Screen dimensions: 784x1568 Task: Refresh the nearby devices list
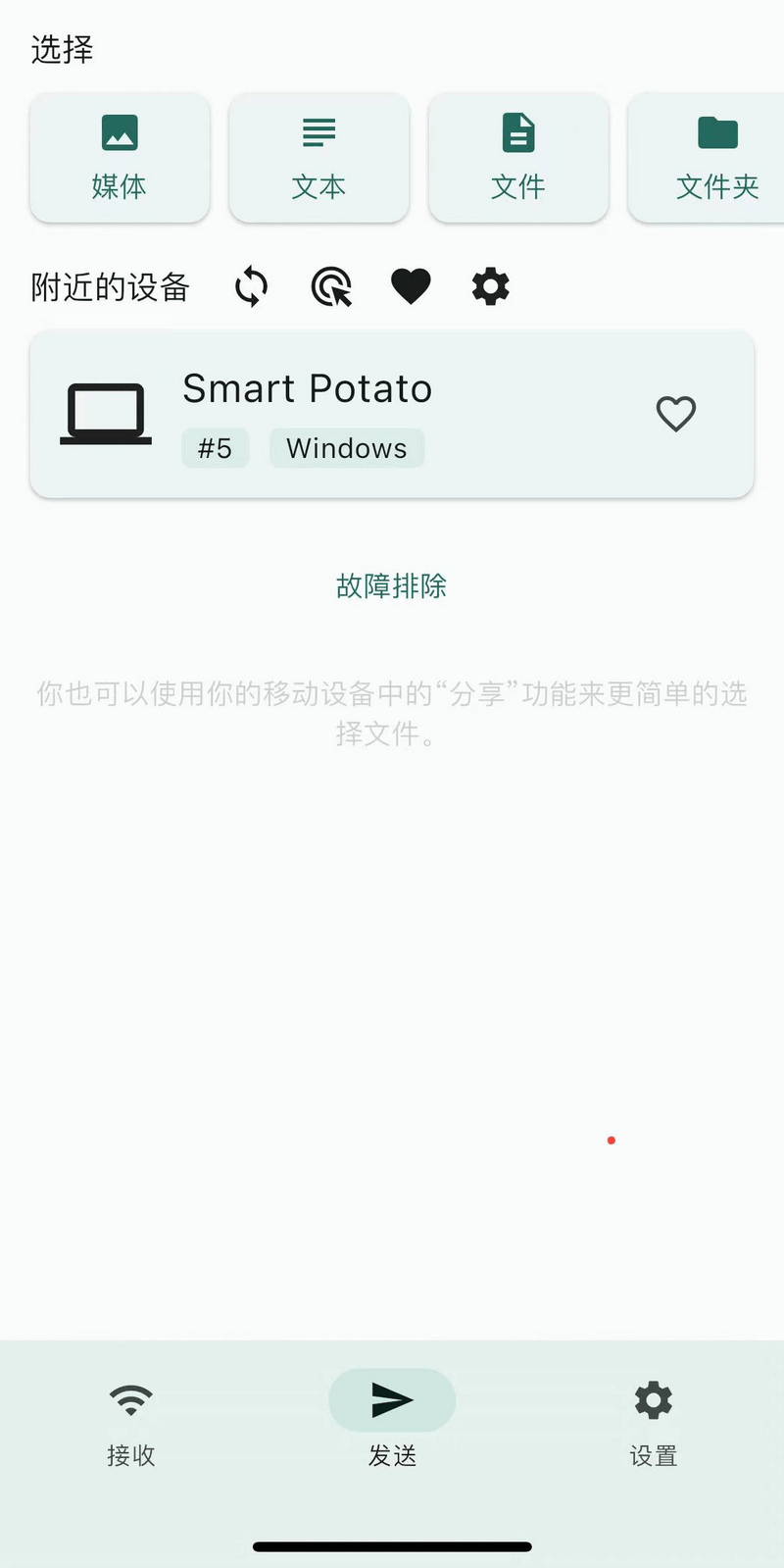coord(251,287)
